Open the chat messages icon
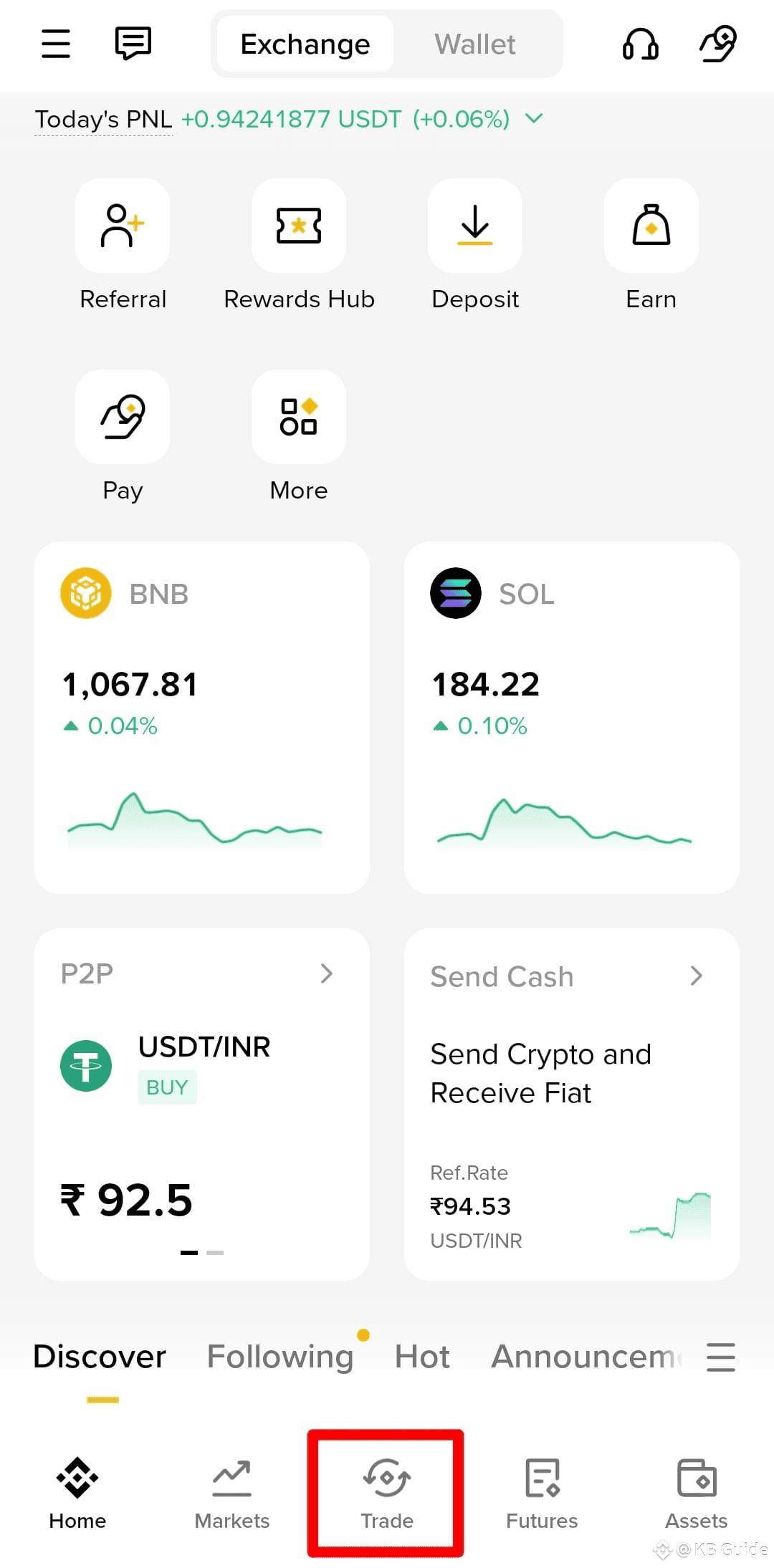 click(x=133, y=44)
